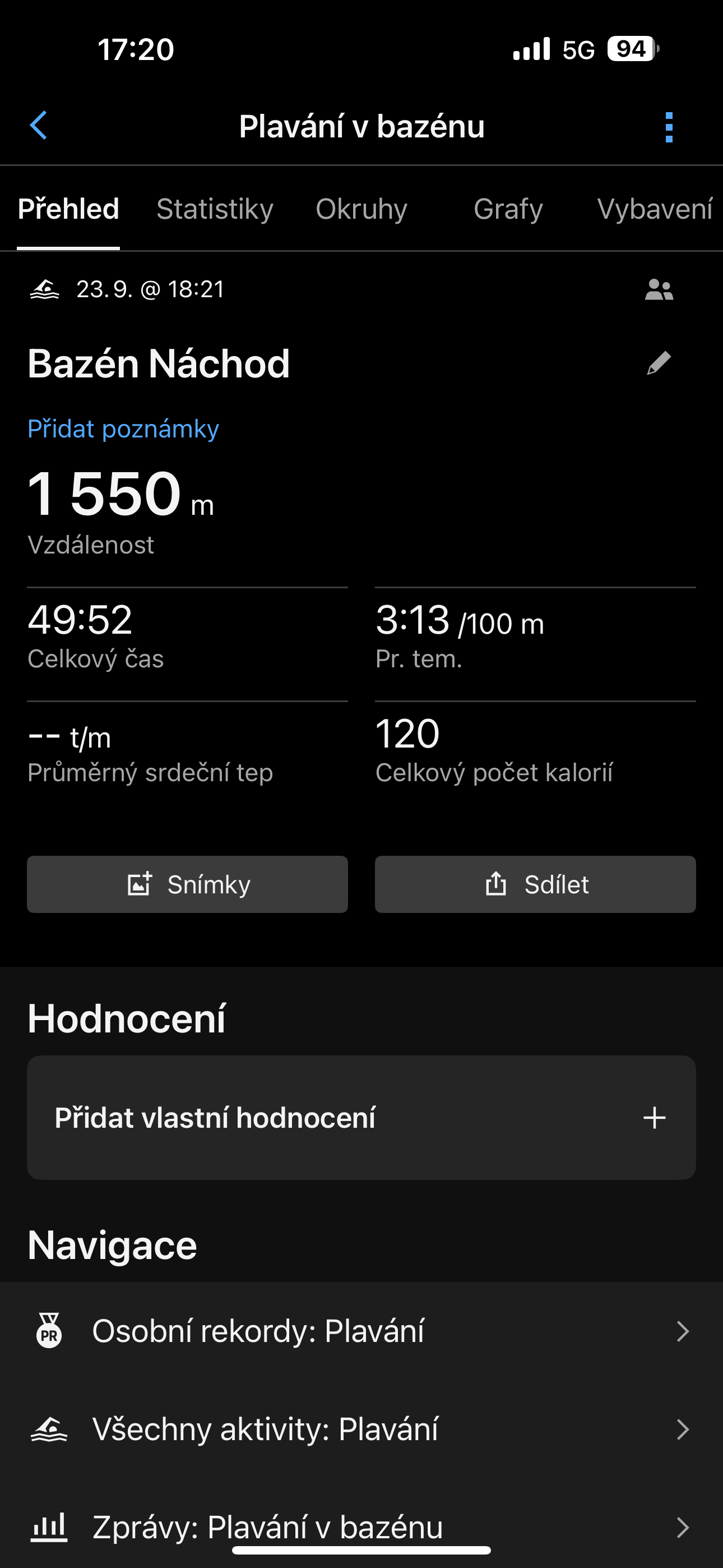Open Zprávy: Plavání v bazénu
This screenshot has height=1568, width=723.
coord(361,1527)
